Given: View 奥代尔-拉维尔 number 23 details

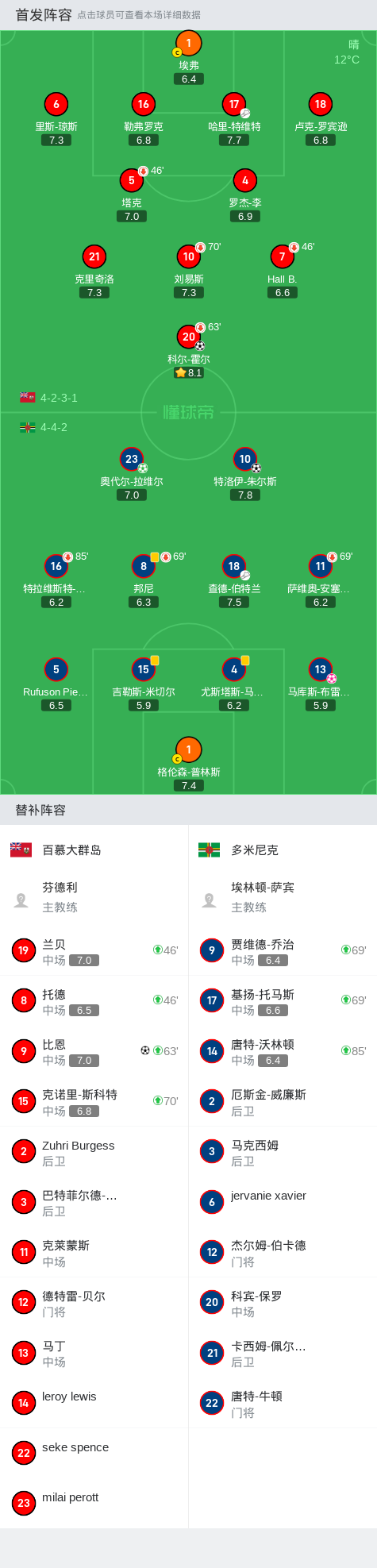Looking at the screenshot, I should pyautogui.click(x=132, y=473).
